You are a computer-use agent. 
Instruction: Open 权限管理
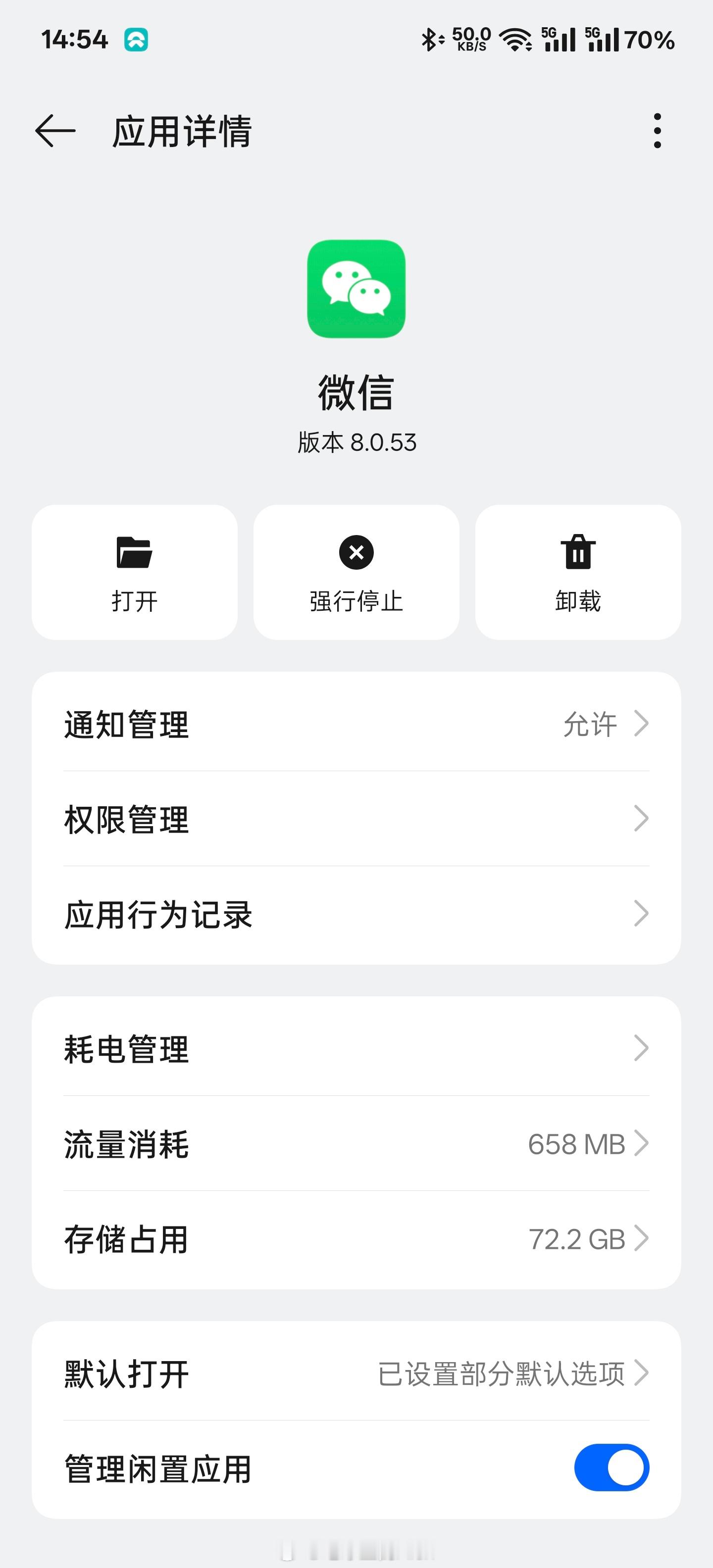[356, 818]
